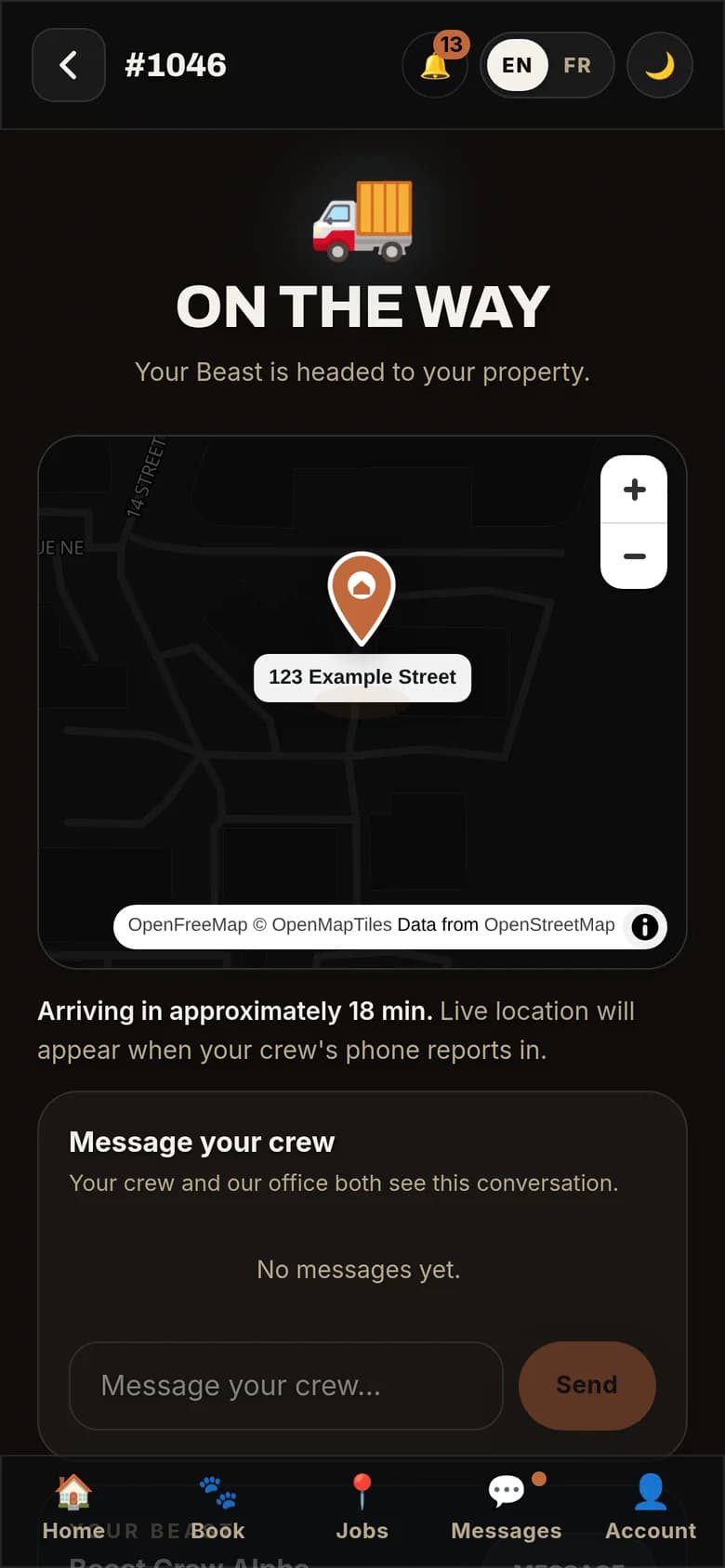Go back from job #1046
Image resolution: width=725 pixels, height=1568 pixels.
69,65
